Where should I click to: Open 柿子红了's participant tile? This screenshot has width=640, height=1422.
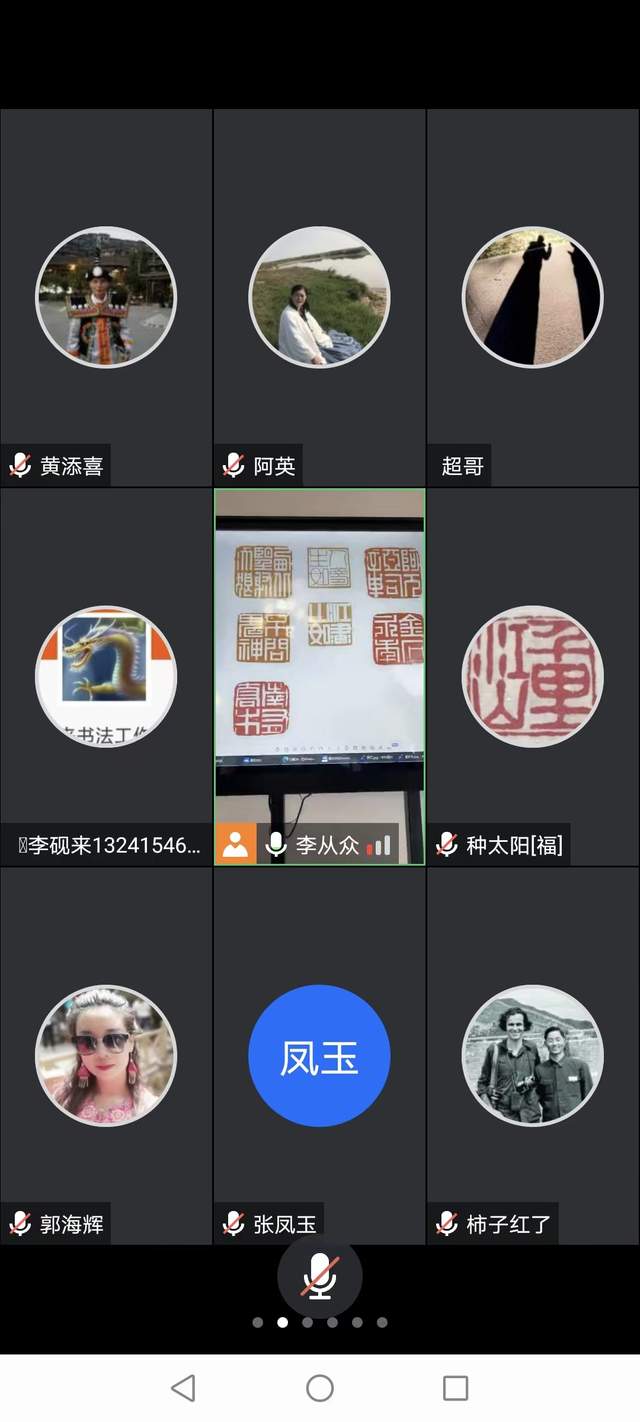[533, 1055]
